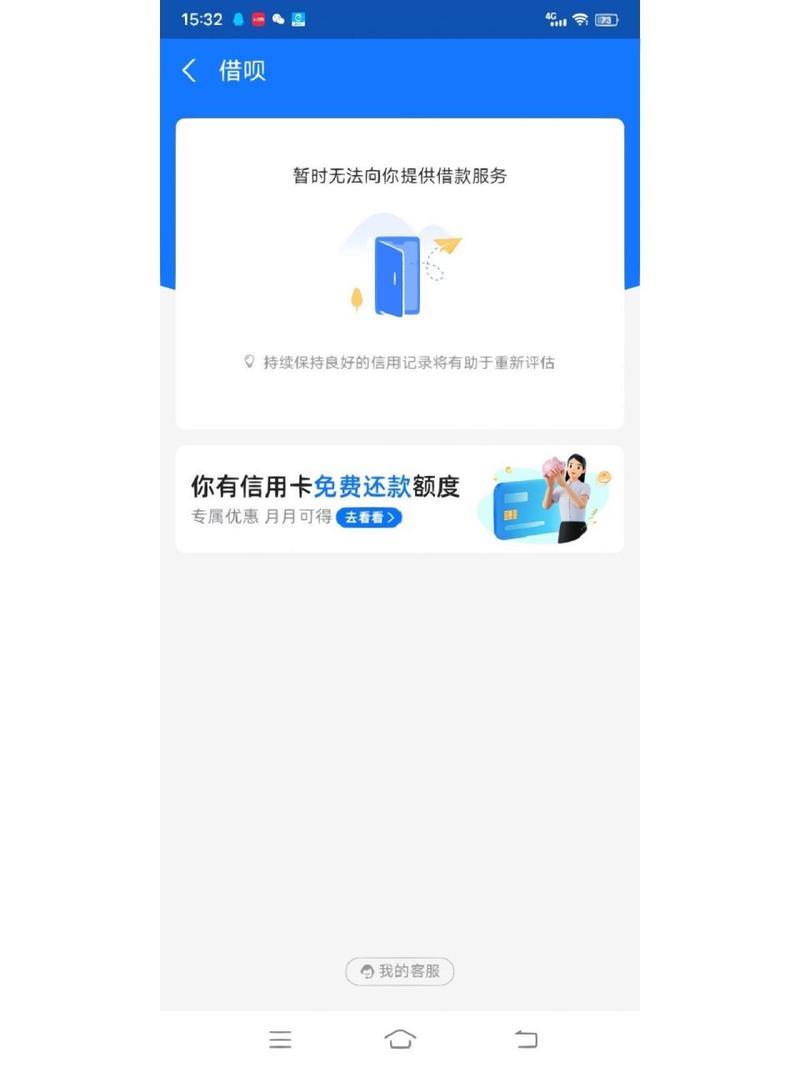Go back from the 借呗 page
Viewport: 800px width, 1067px height.
189,71
